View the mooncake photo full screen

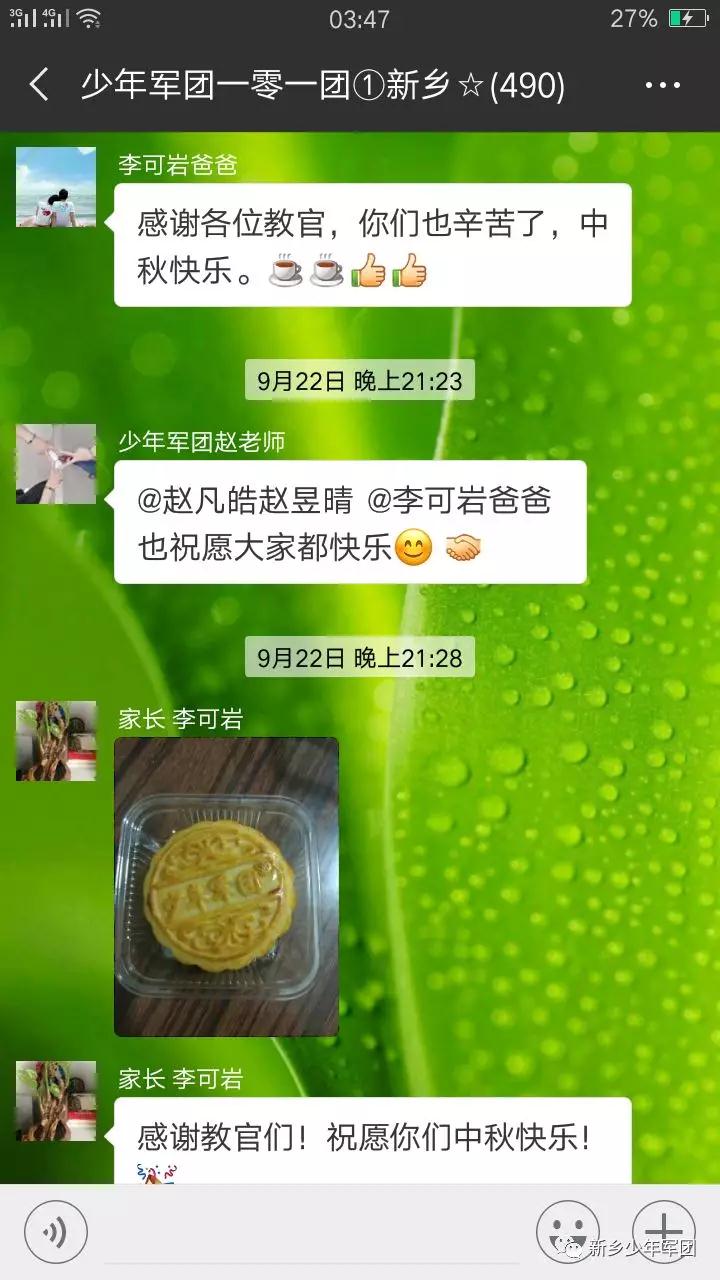(x=226, y=887)
